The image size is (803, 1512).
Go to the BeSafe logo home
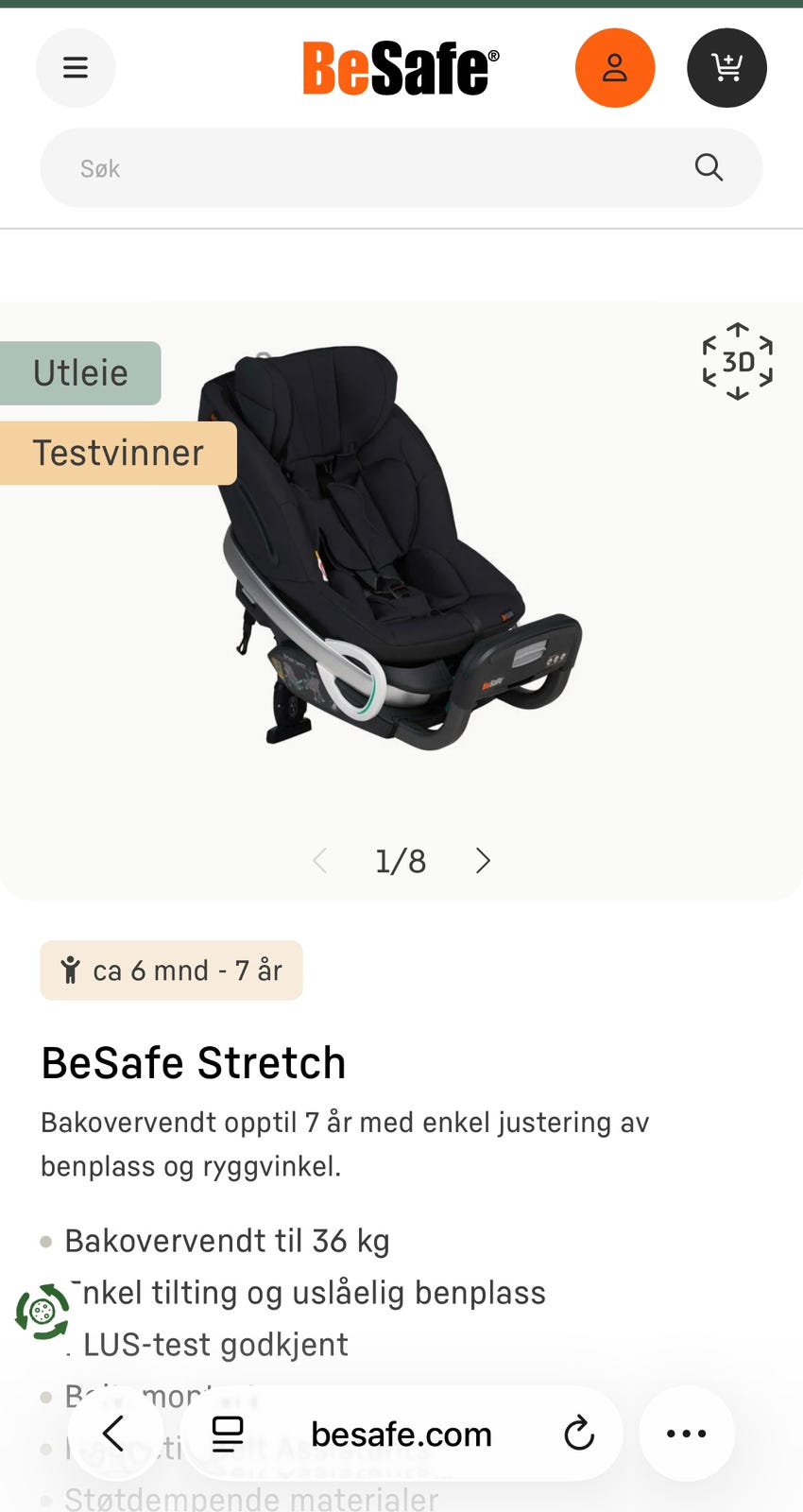[x=401, y=68]
